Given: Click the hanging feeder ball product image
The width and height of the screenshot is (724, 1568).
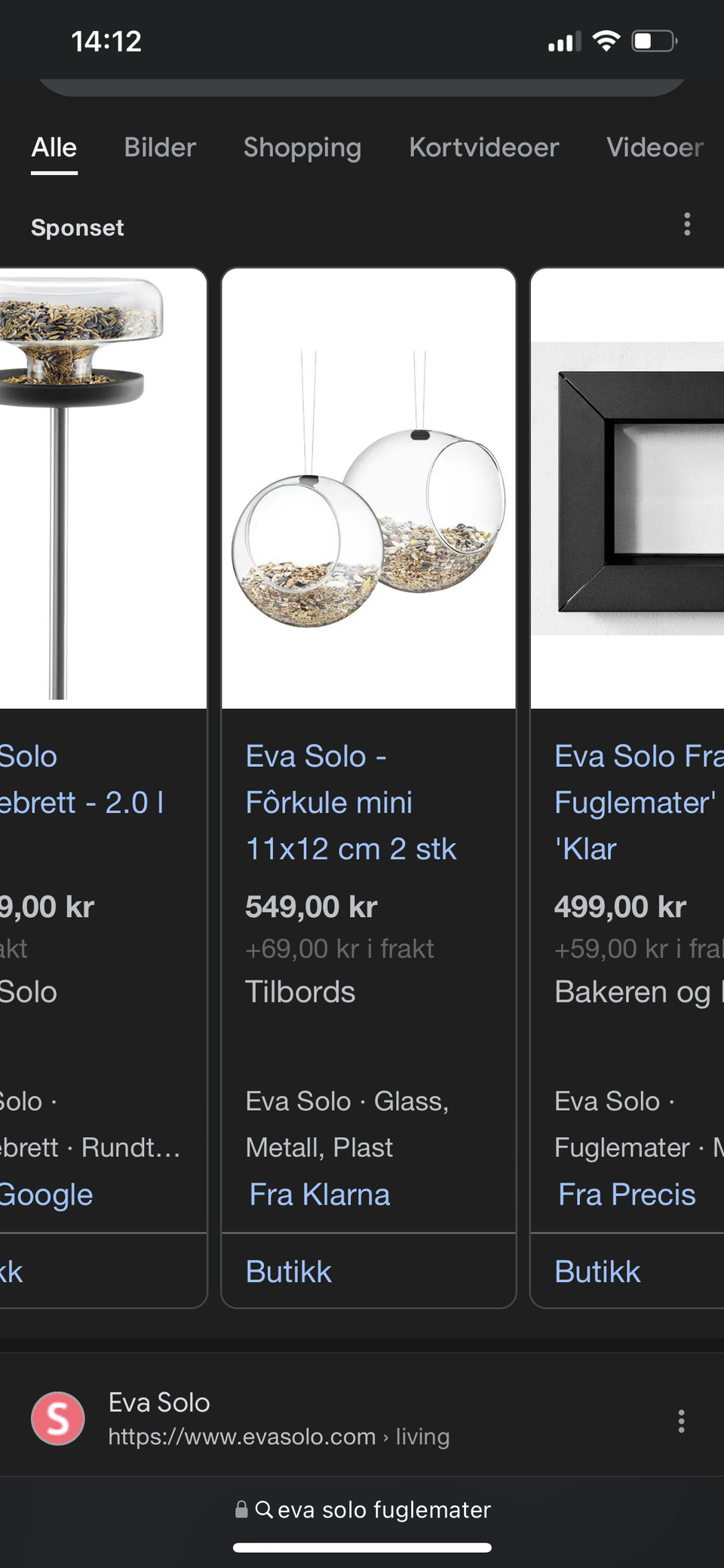Looking at the screenshot, I should coord(369,490).
